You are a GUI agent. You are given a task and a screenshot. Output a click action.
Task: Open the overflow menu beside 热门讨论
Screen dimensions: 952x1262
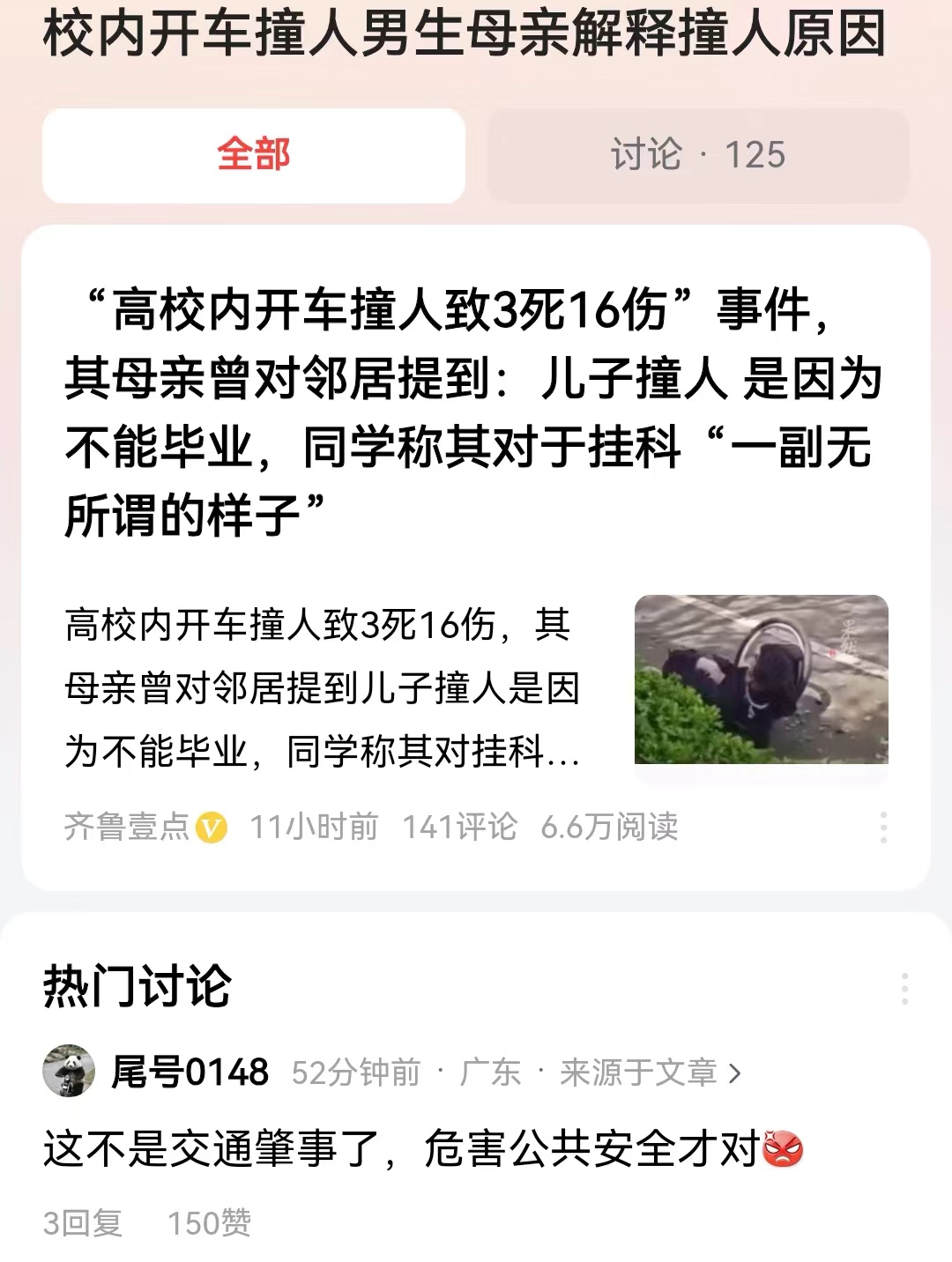(904, 989)
